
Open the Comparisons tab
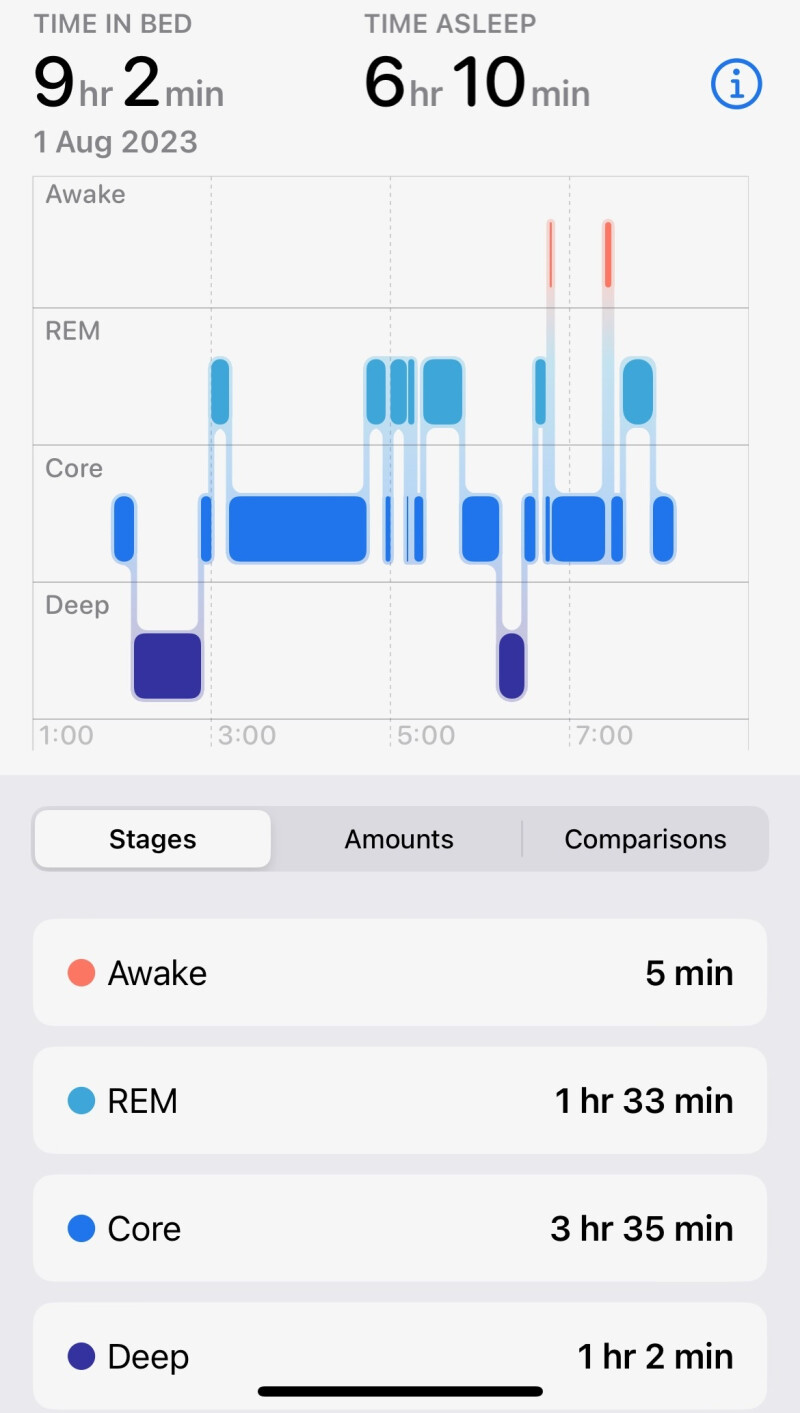[x=646, y=839]
